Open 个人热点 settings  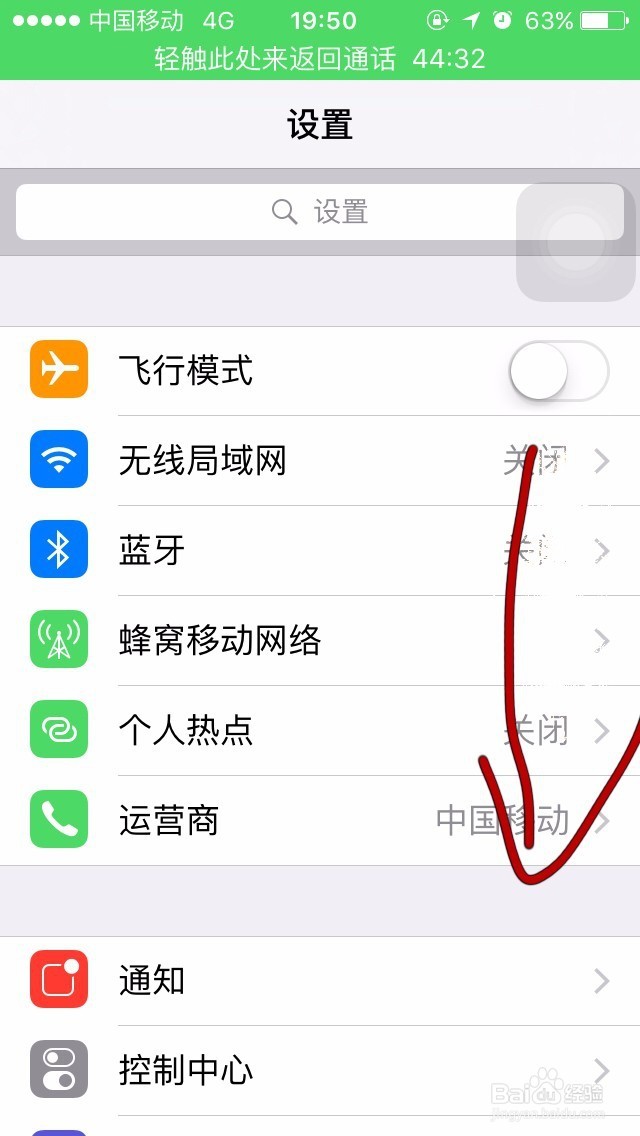click(320, 731)
